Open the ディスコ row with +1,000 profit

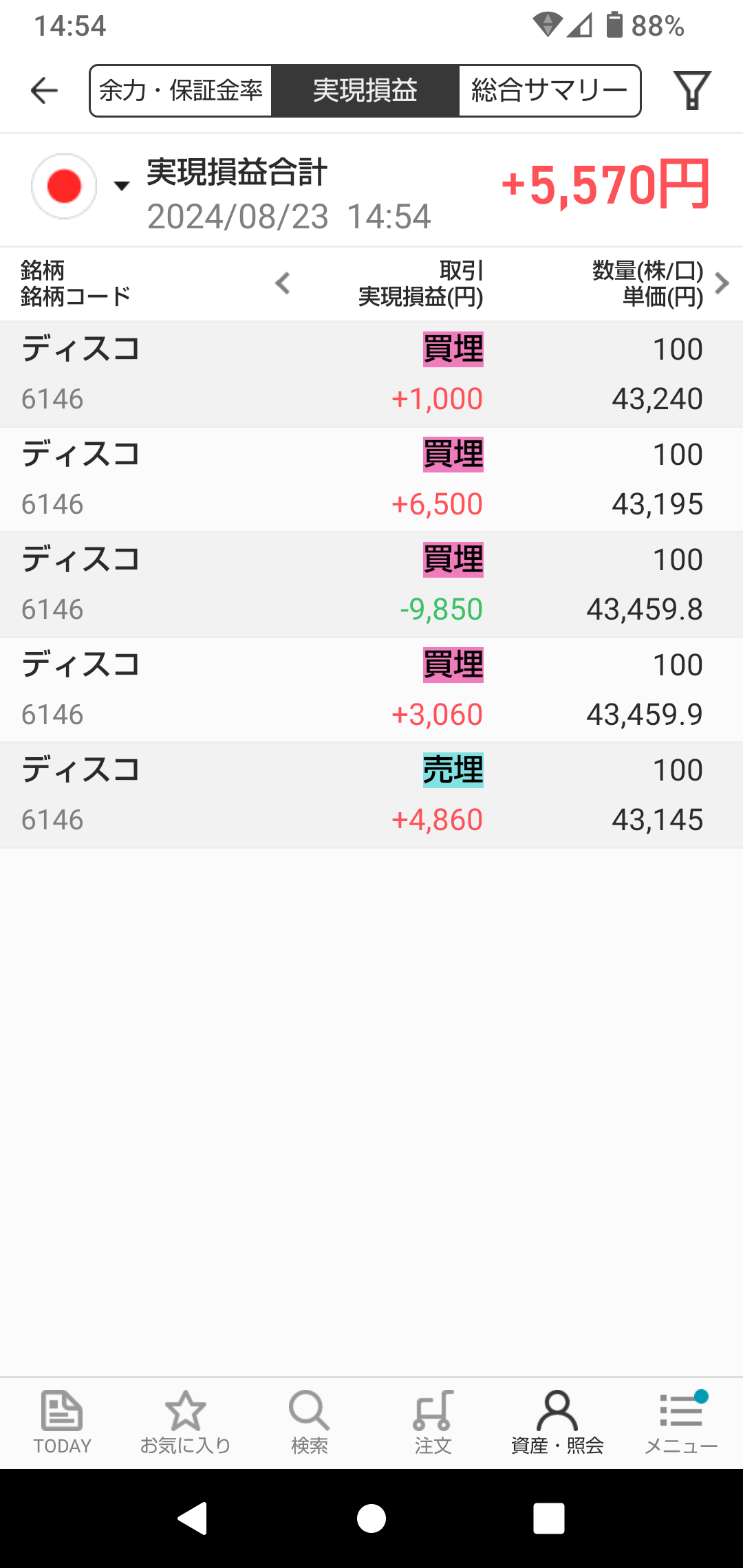point(371,374)
